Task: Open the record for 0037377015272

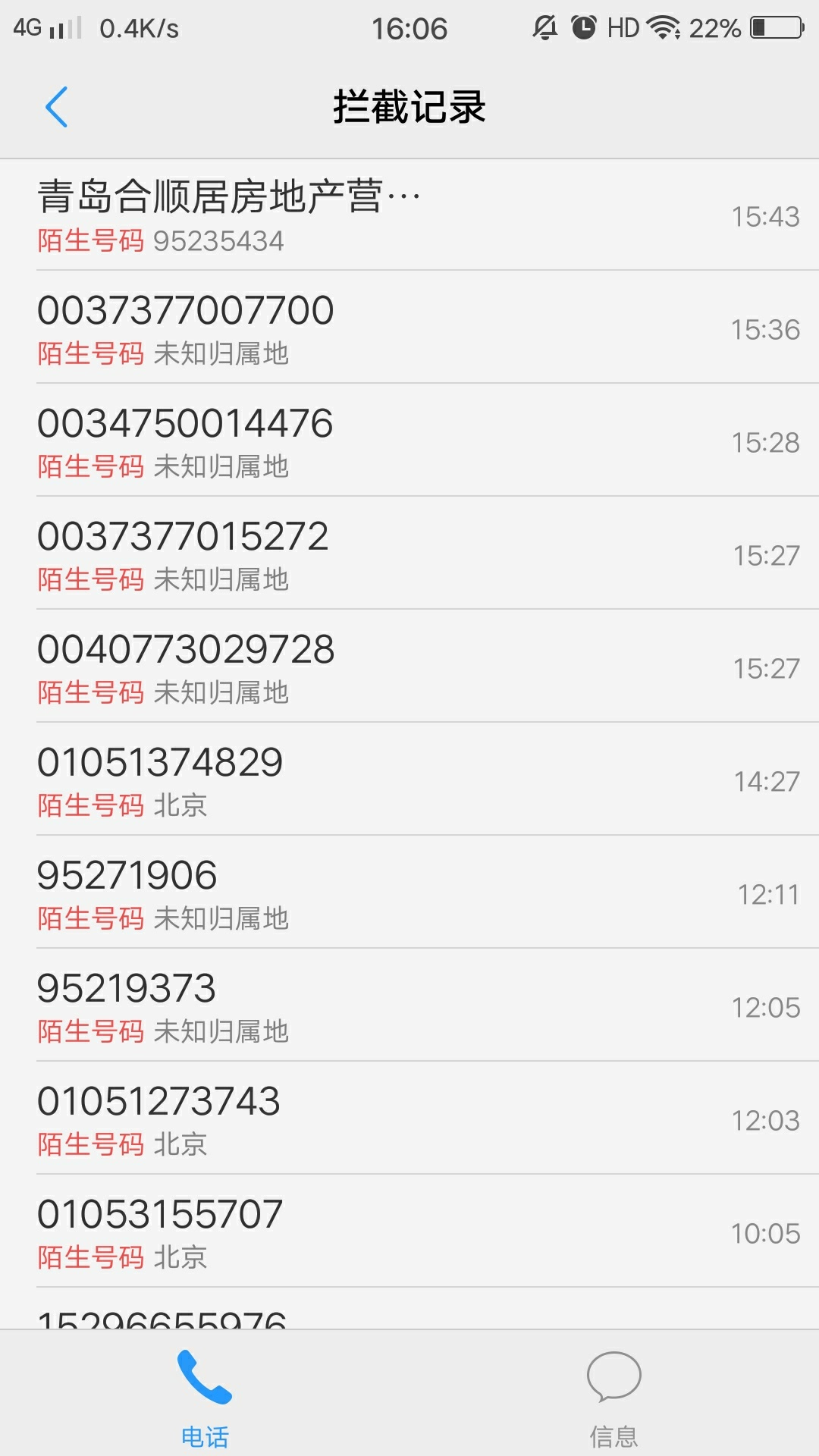Action: coord(409,554)
